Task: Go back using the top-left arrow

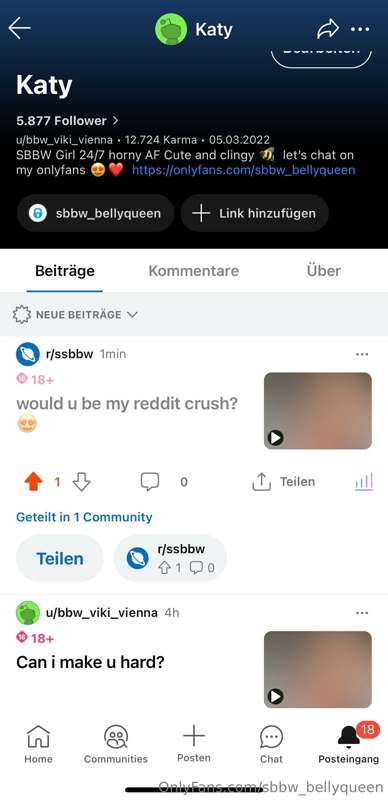Action: pyautogui.click(x=19, y=29)
